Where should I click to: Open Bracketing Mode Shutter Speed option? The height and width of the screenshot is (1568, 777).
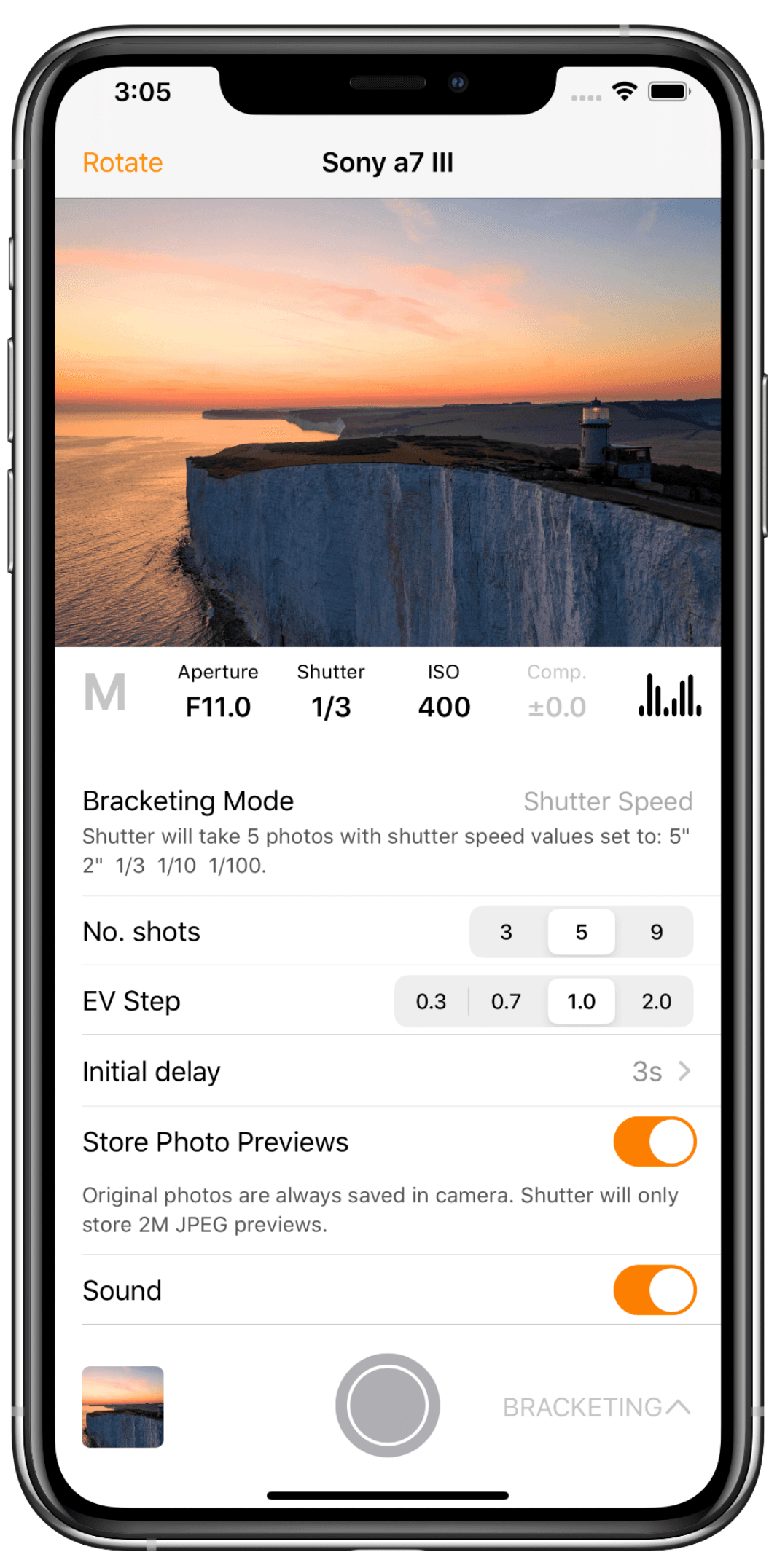tap(607, 801)
